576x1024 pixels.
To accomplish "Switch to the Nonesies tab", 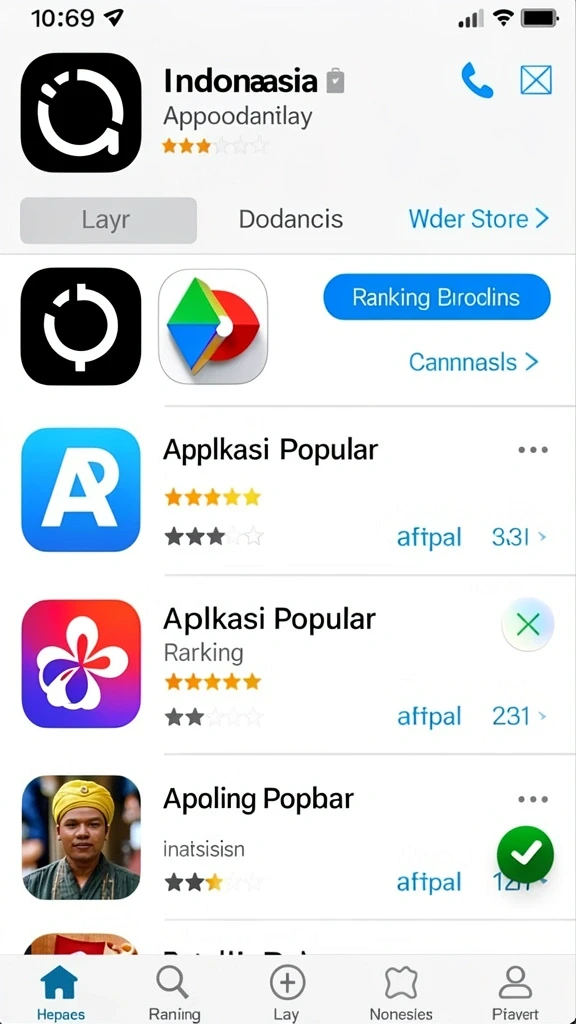I will pos(401,992).
